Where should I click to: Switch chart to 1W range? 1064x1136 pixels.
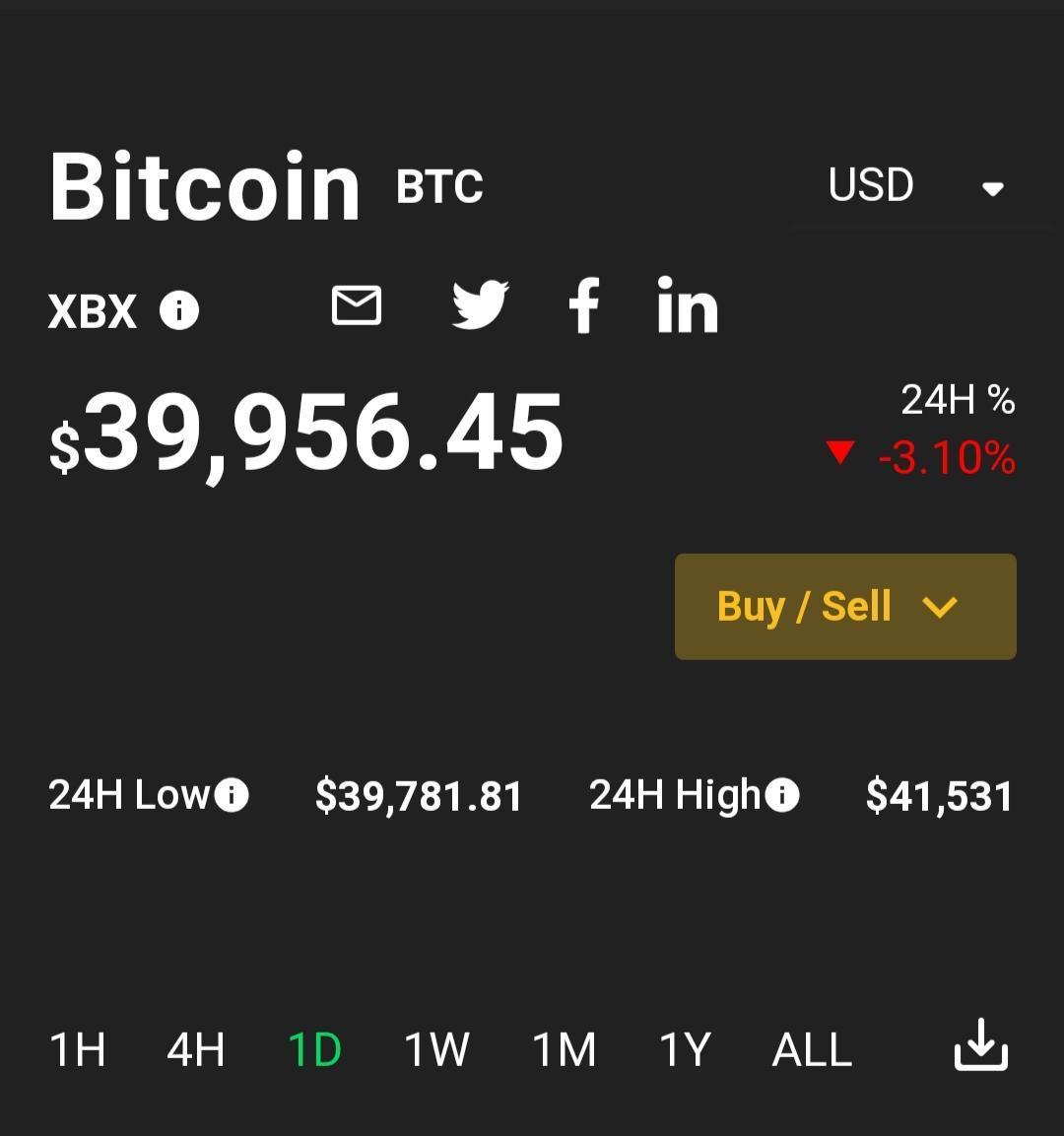pos(436,1049)
